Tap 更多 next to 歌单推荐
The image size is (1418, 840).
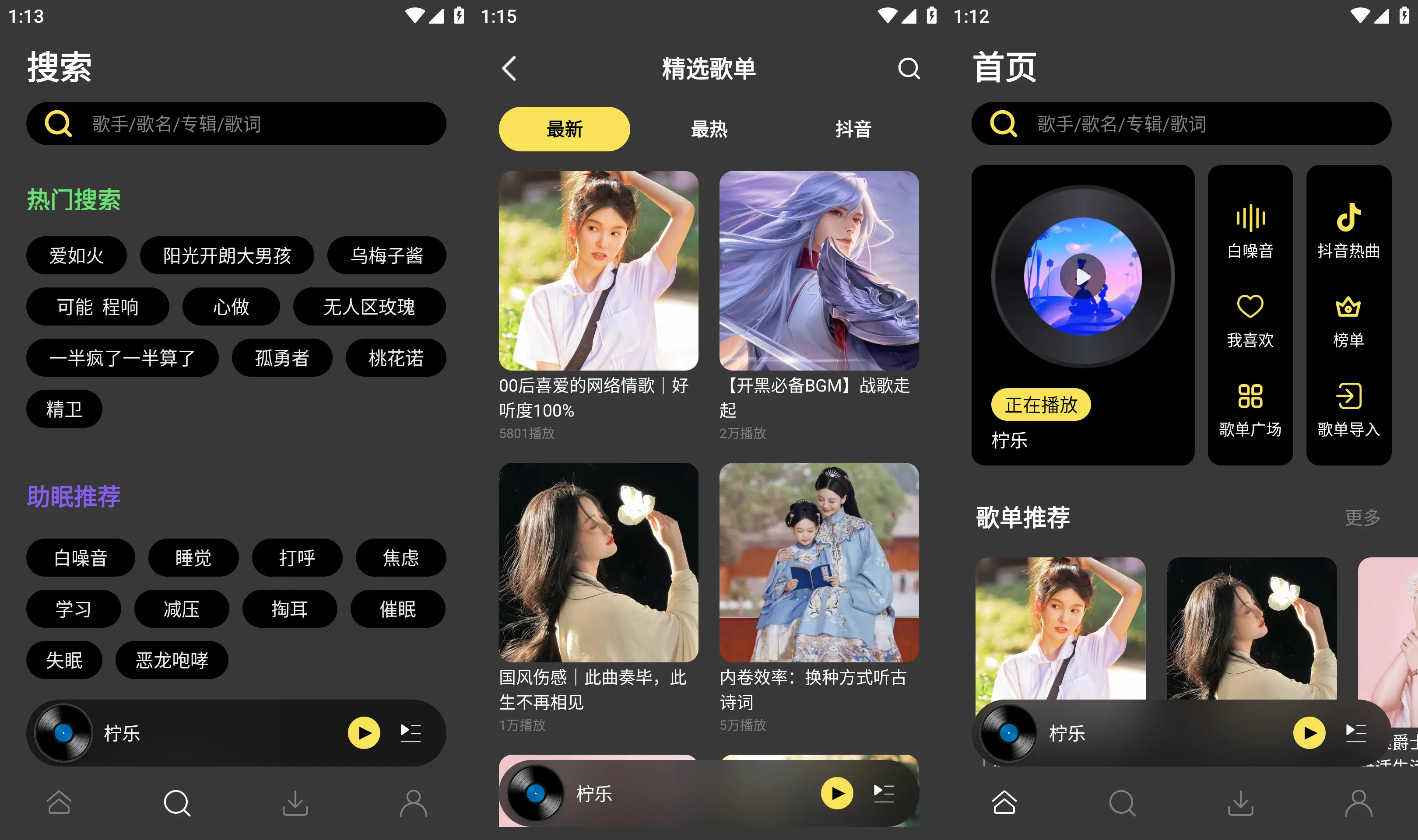[1362, 518]
